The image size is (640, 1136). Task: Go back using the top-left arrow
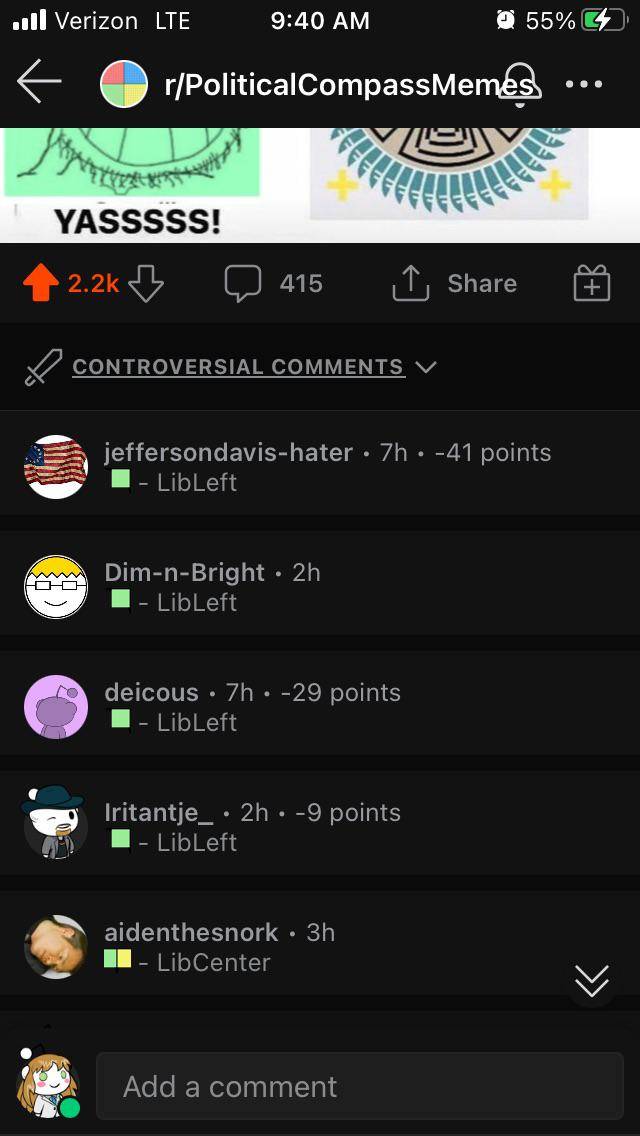coord(39,82)
